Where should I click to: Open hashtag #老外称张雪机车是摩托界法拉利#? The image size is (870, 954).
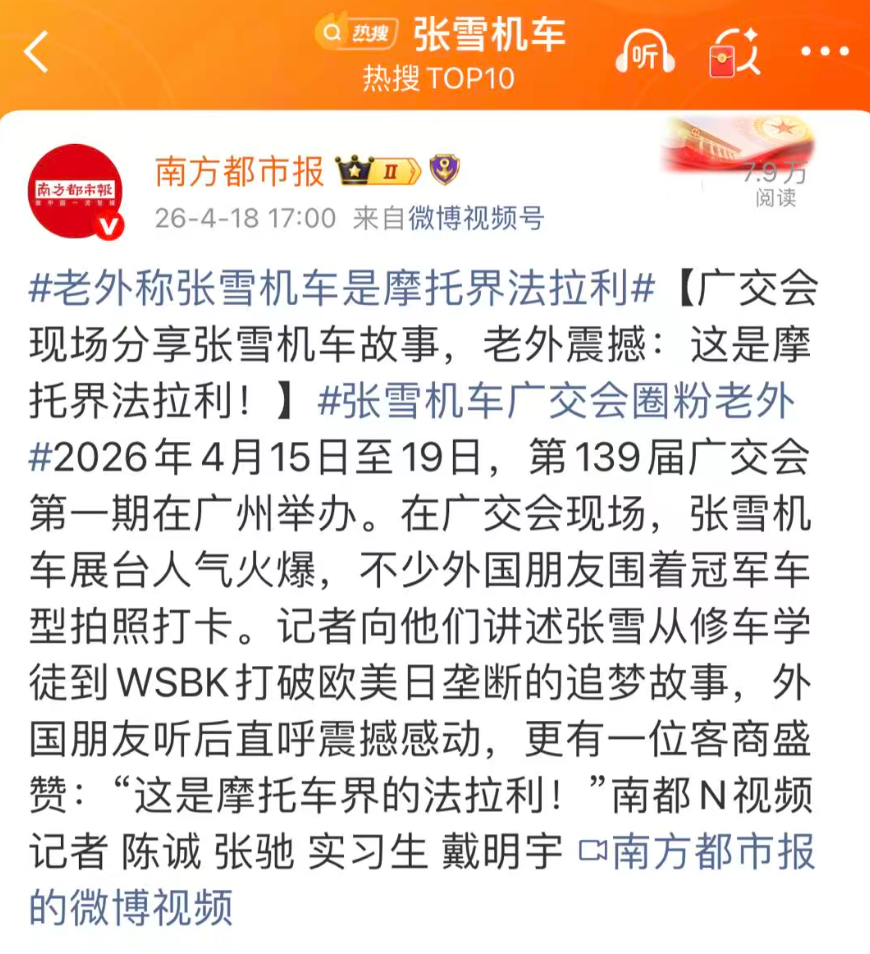(x=340, y=289)
